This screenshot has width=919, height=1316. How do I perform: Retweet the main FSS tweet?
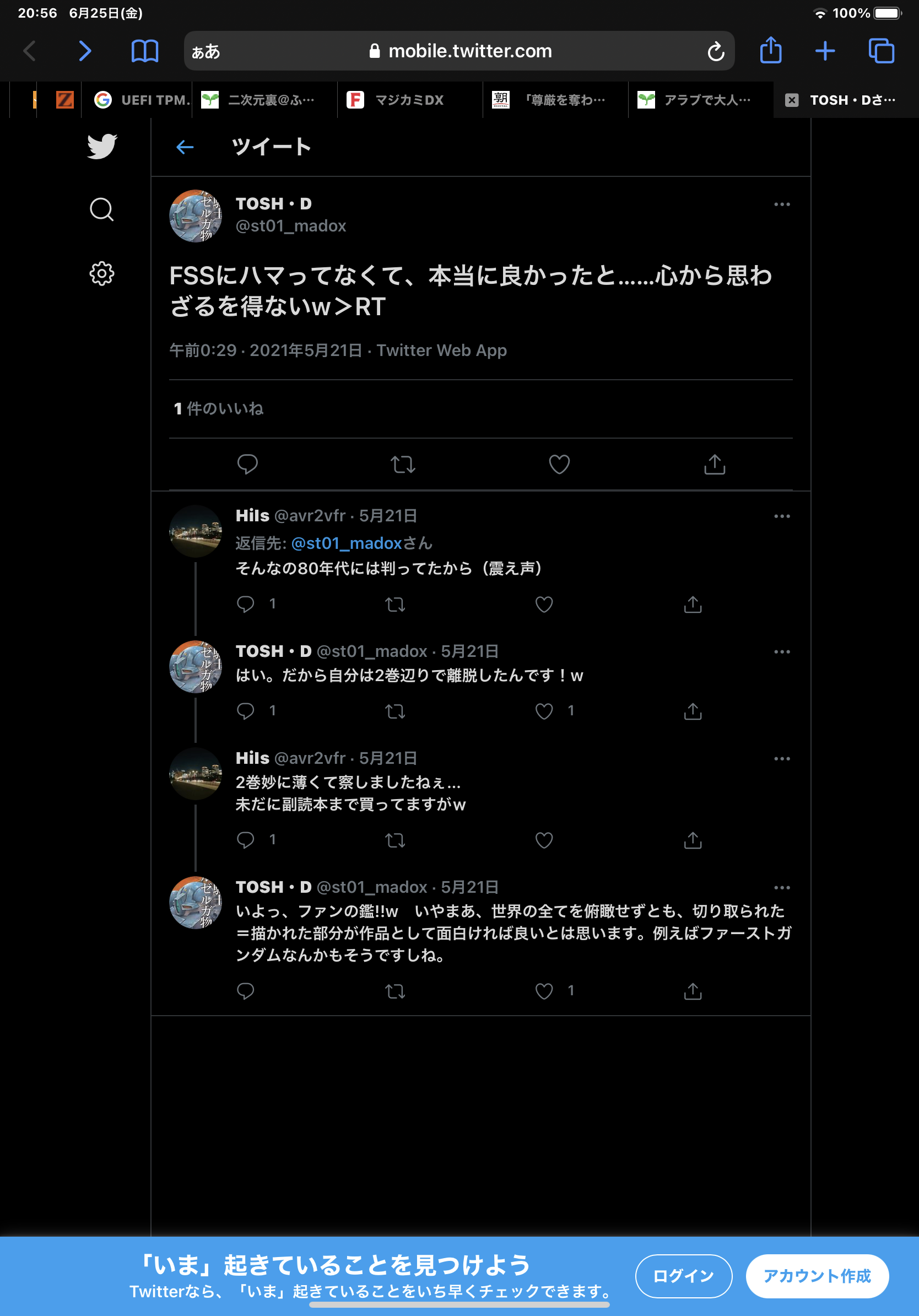coord(403,464)
